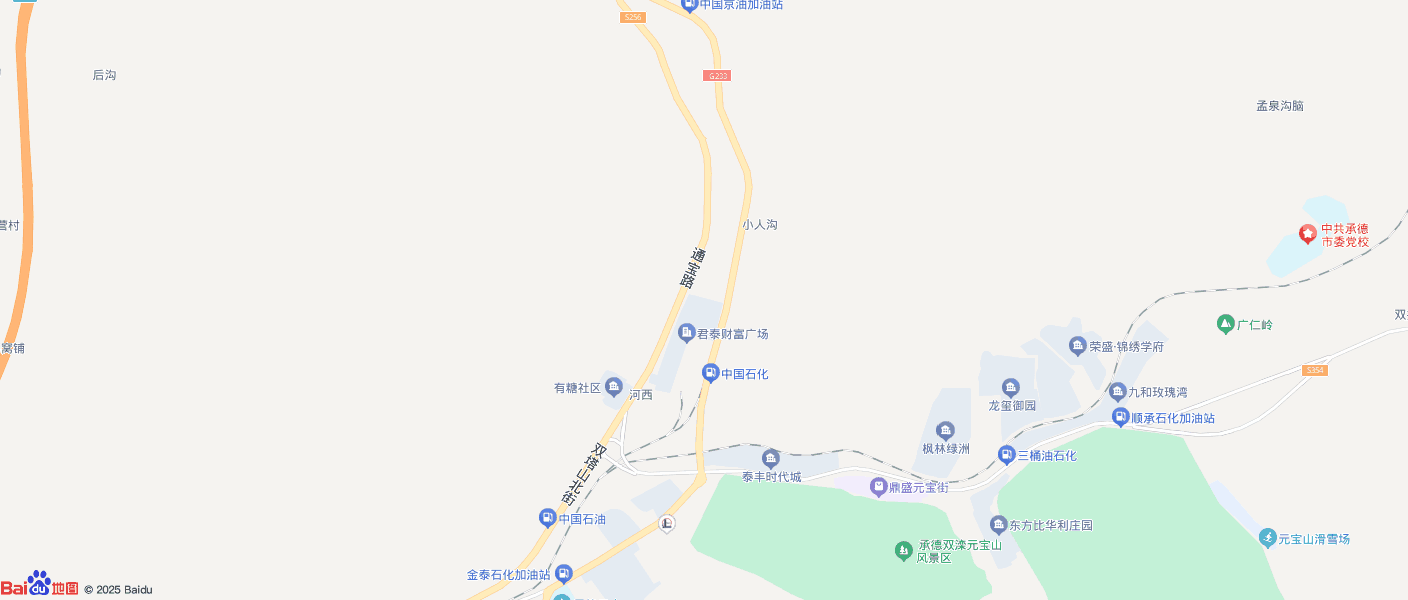The width and height of the screenshot is (1408, 600).
Task: Open the 顺承石化加油站 marker
Action: [x=1120, y=417]
